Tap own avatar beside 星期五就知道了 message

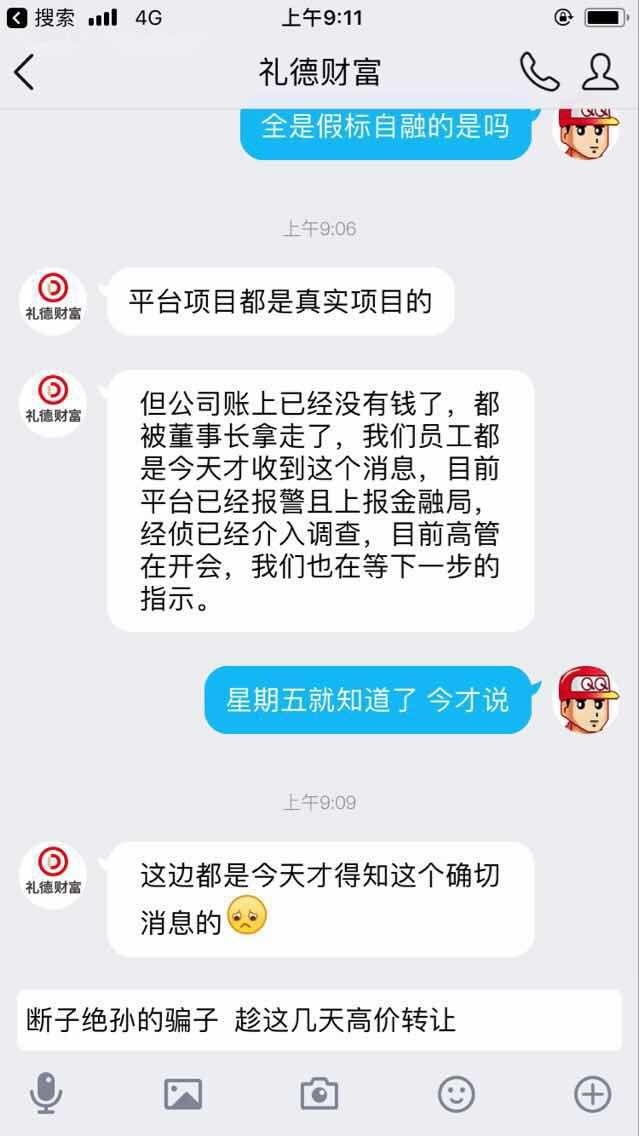tap(585, 698)
